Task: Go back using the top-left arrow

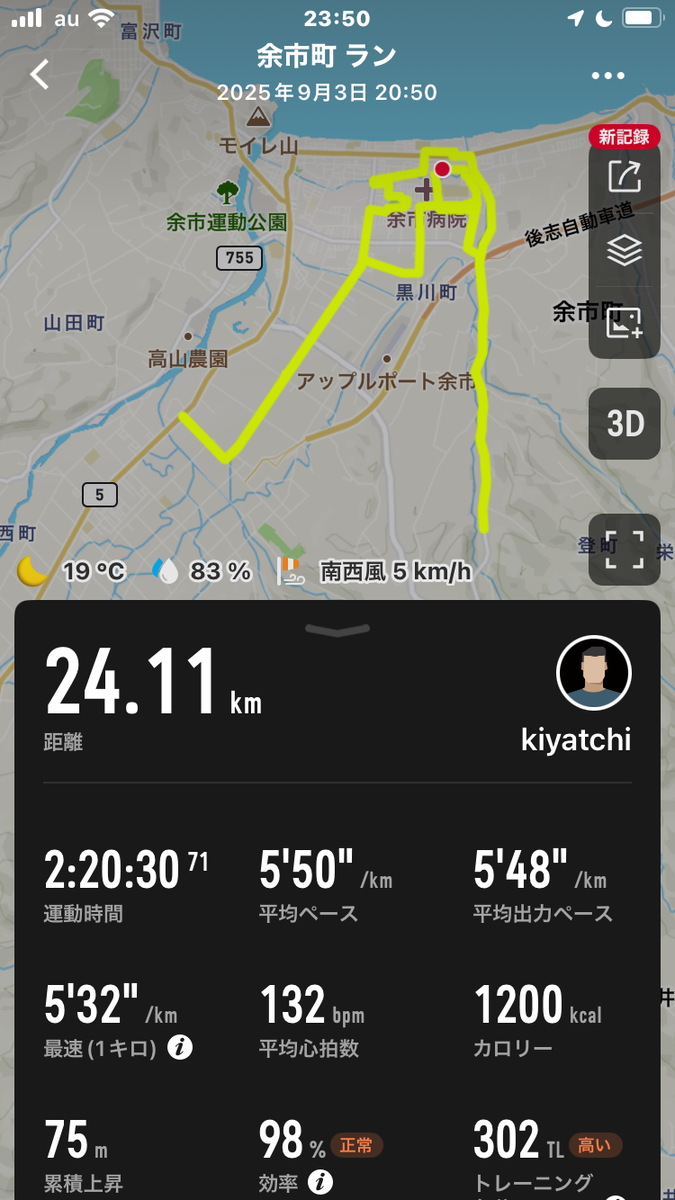Action: tap(39, 75)
